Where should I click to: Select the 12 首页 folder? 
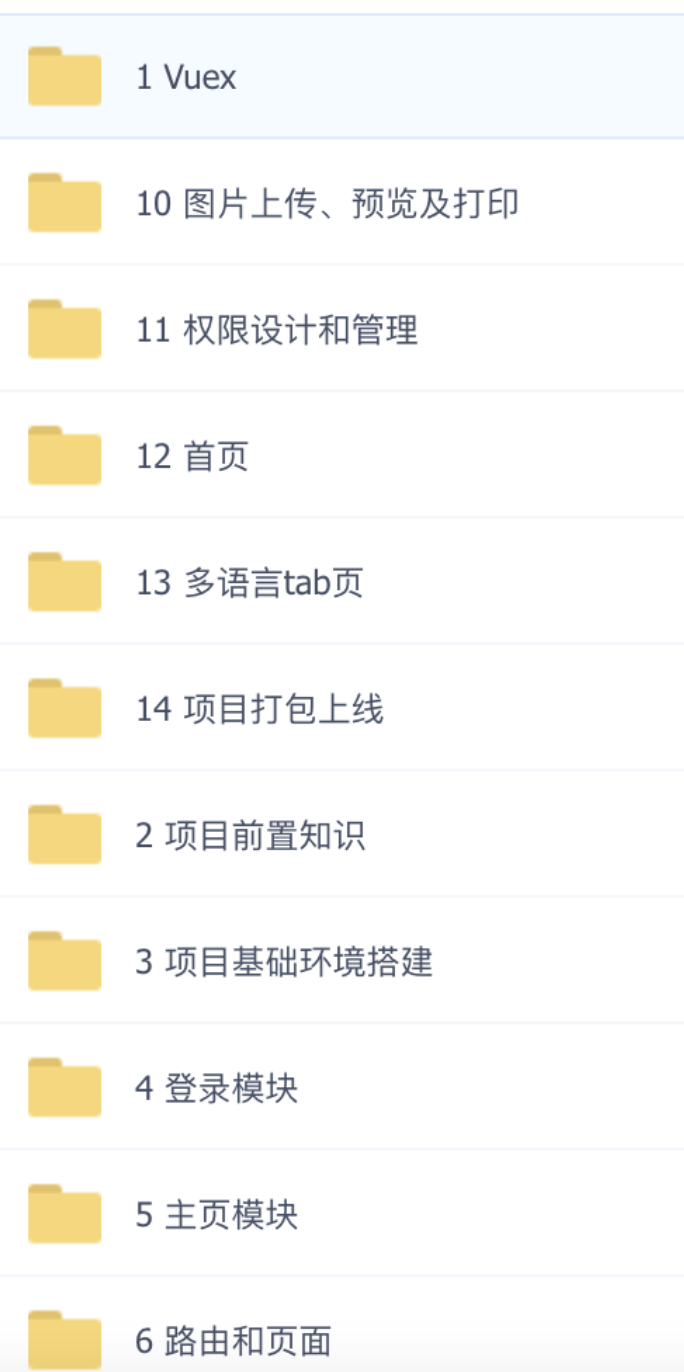pyautogui.click(x=342, y=455)
